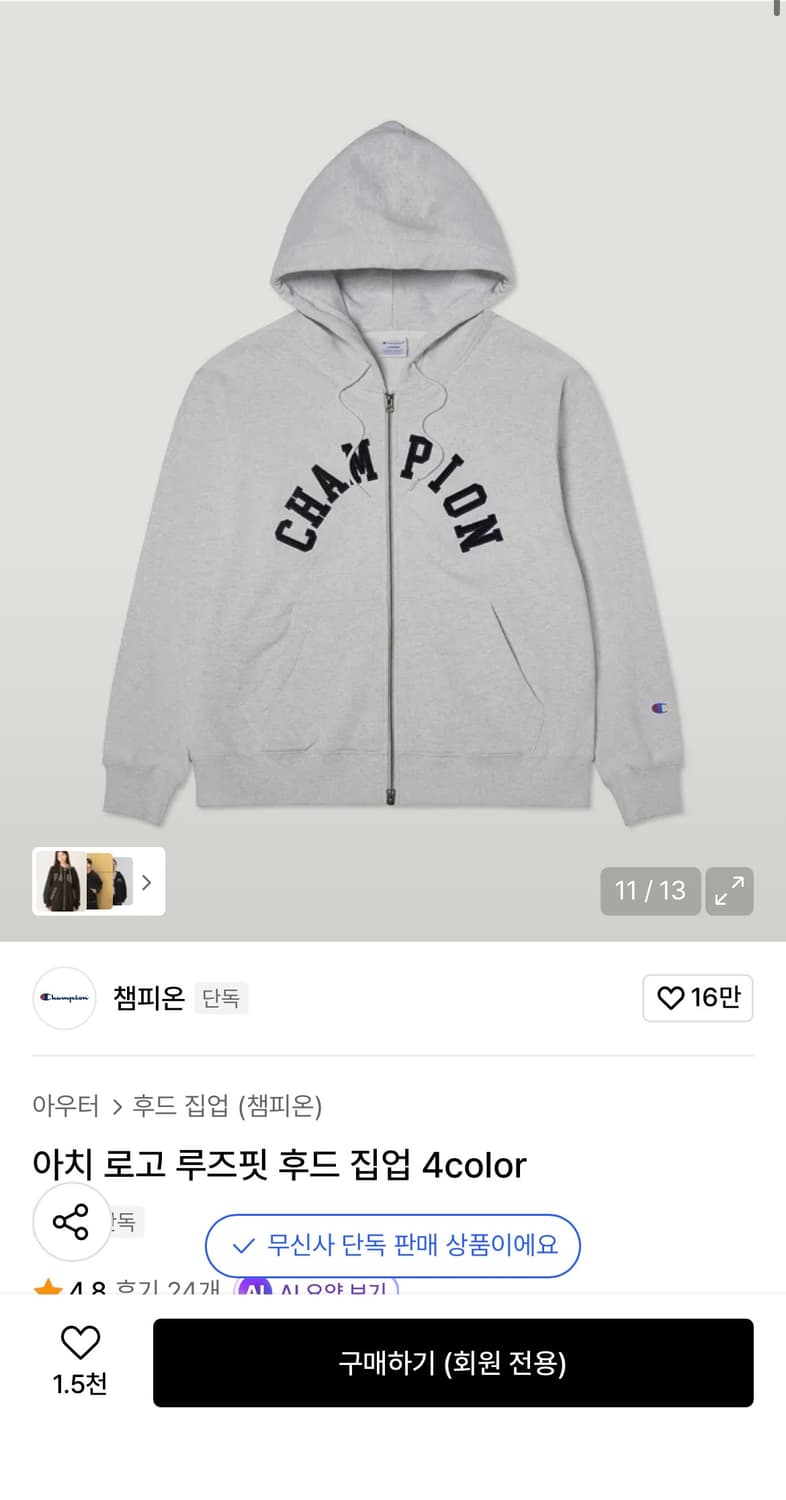Select the first thumbnail in the carousel
This screenshot has width=786, height=1500.
coord(60,882)
